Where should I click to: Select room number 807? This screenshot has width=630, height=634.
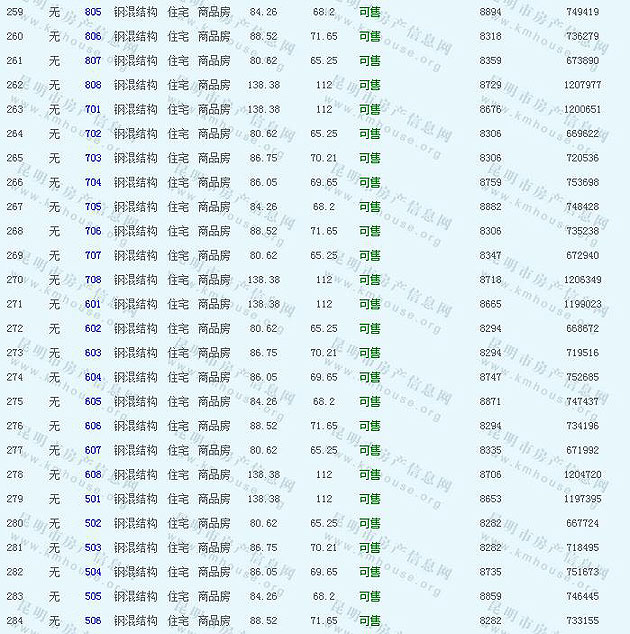93,61
